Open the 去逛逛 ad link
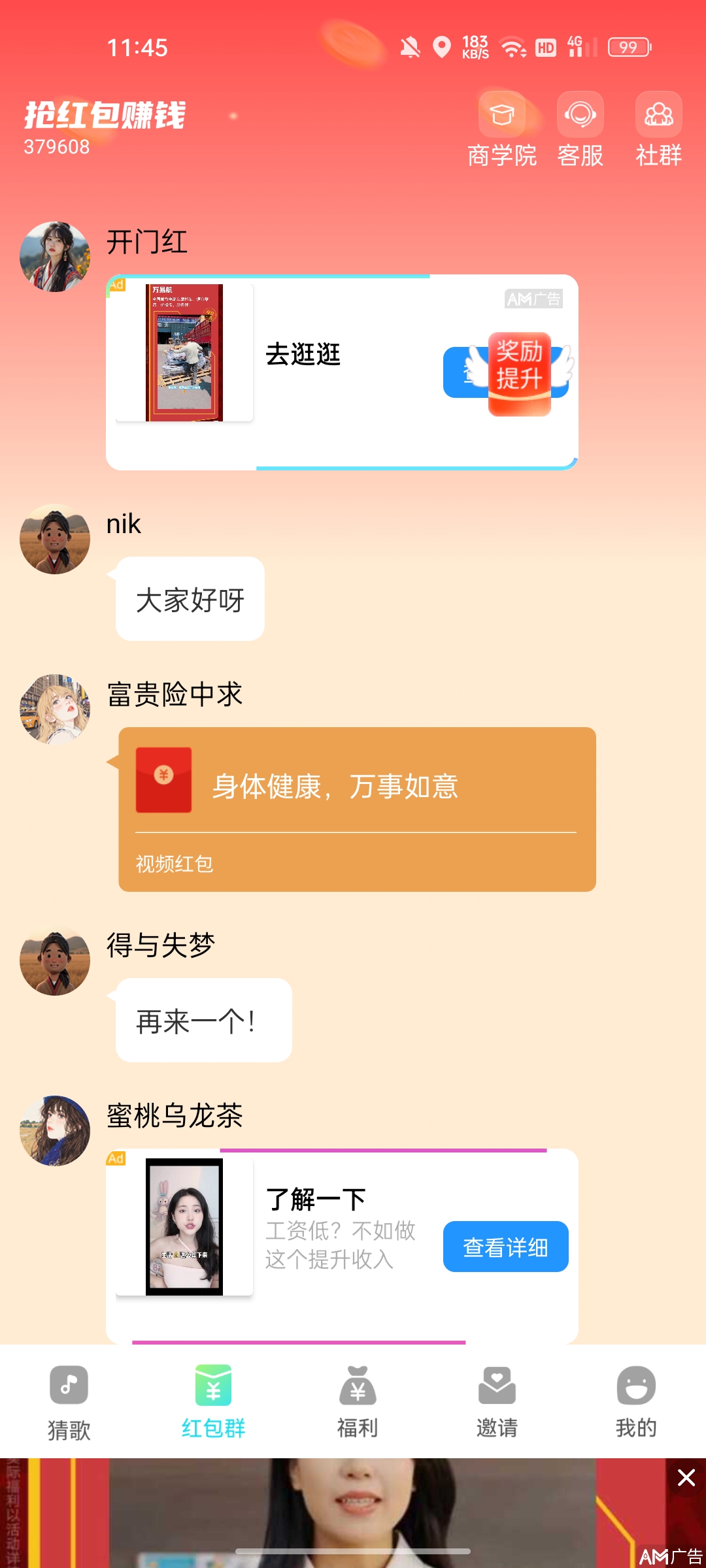Screen dimensions: 706x1568 click(x=303, y=355)
